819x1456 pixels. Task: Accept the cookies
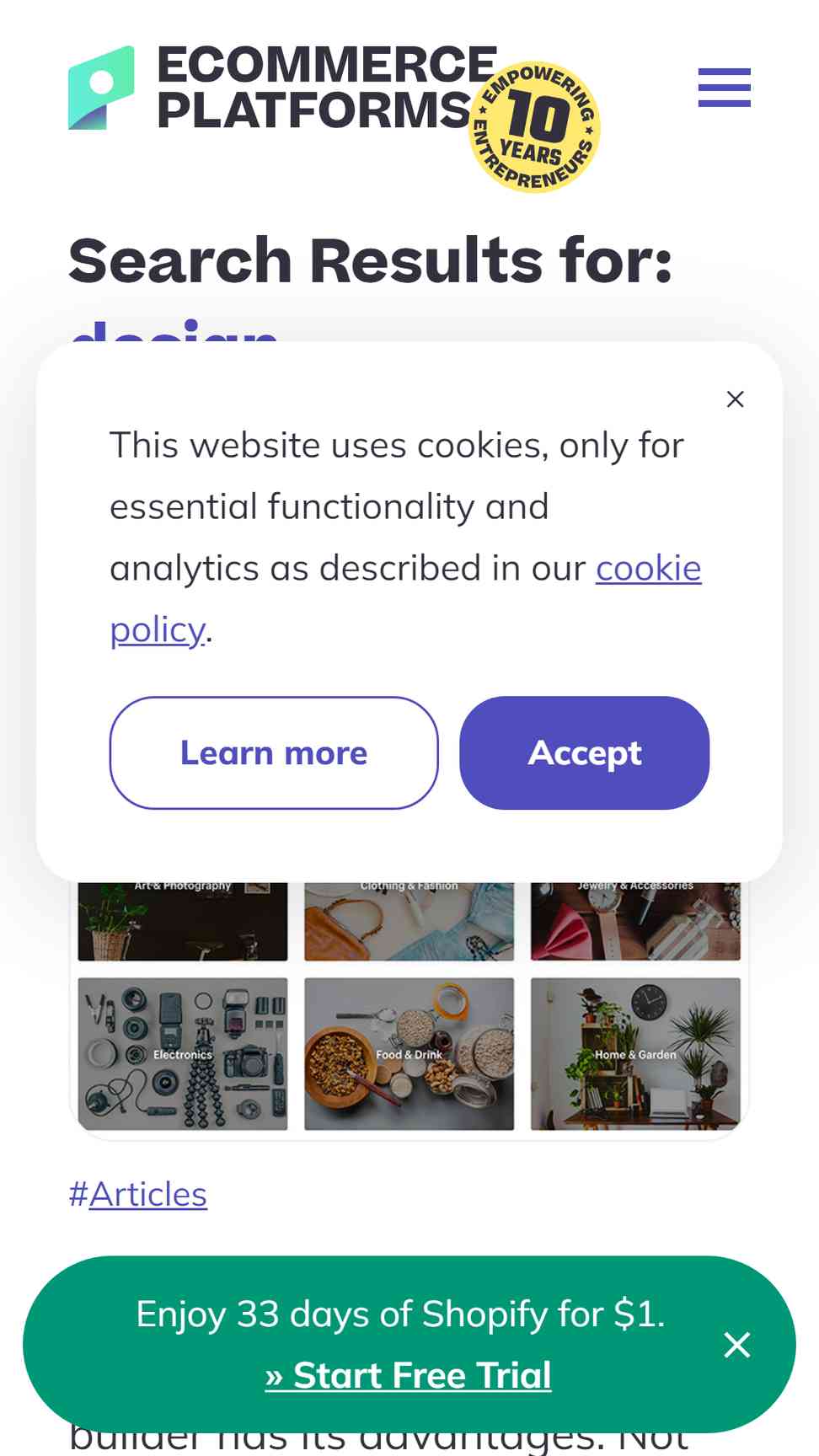584,752
